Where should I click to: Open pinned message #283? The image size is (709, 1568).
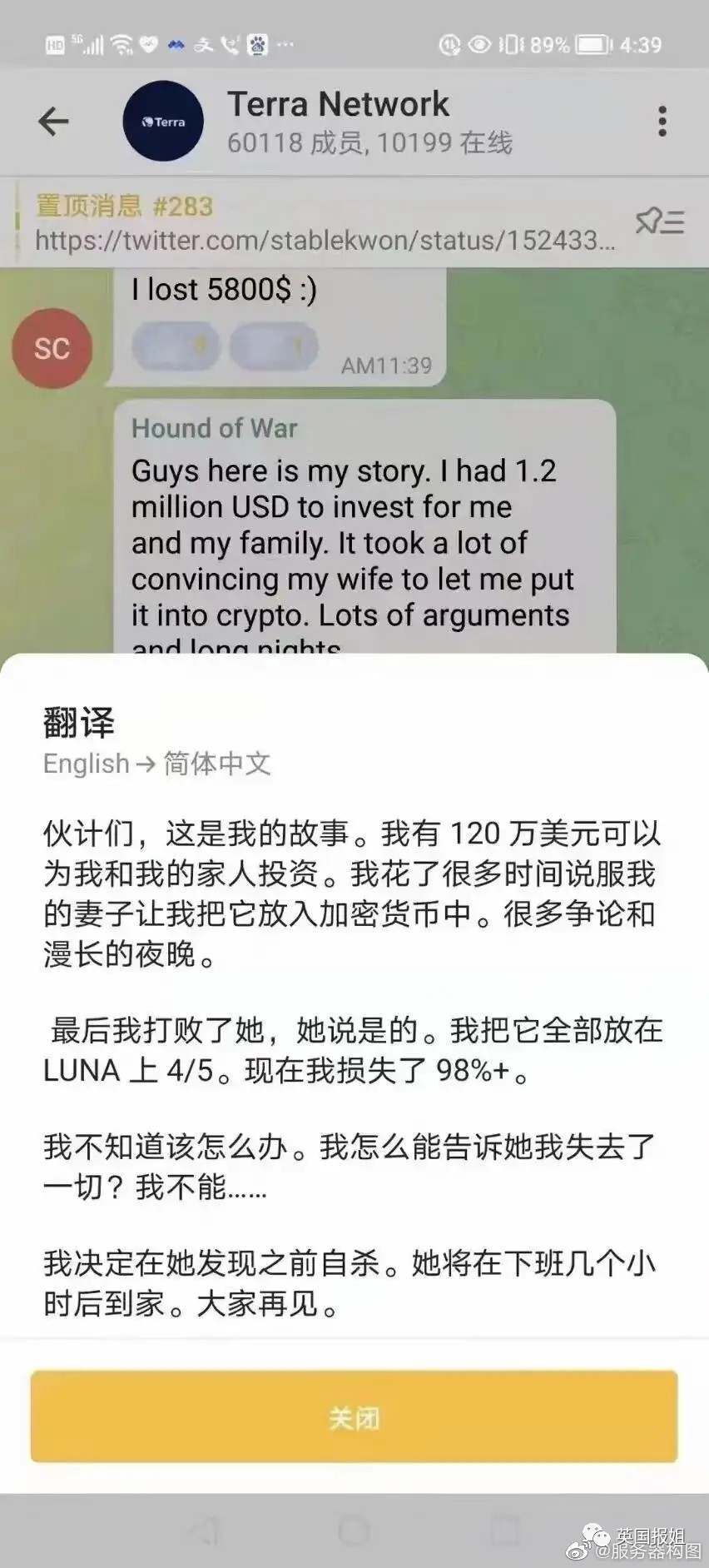[x=325, y=223]
